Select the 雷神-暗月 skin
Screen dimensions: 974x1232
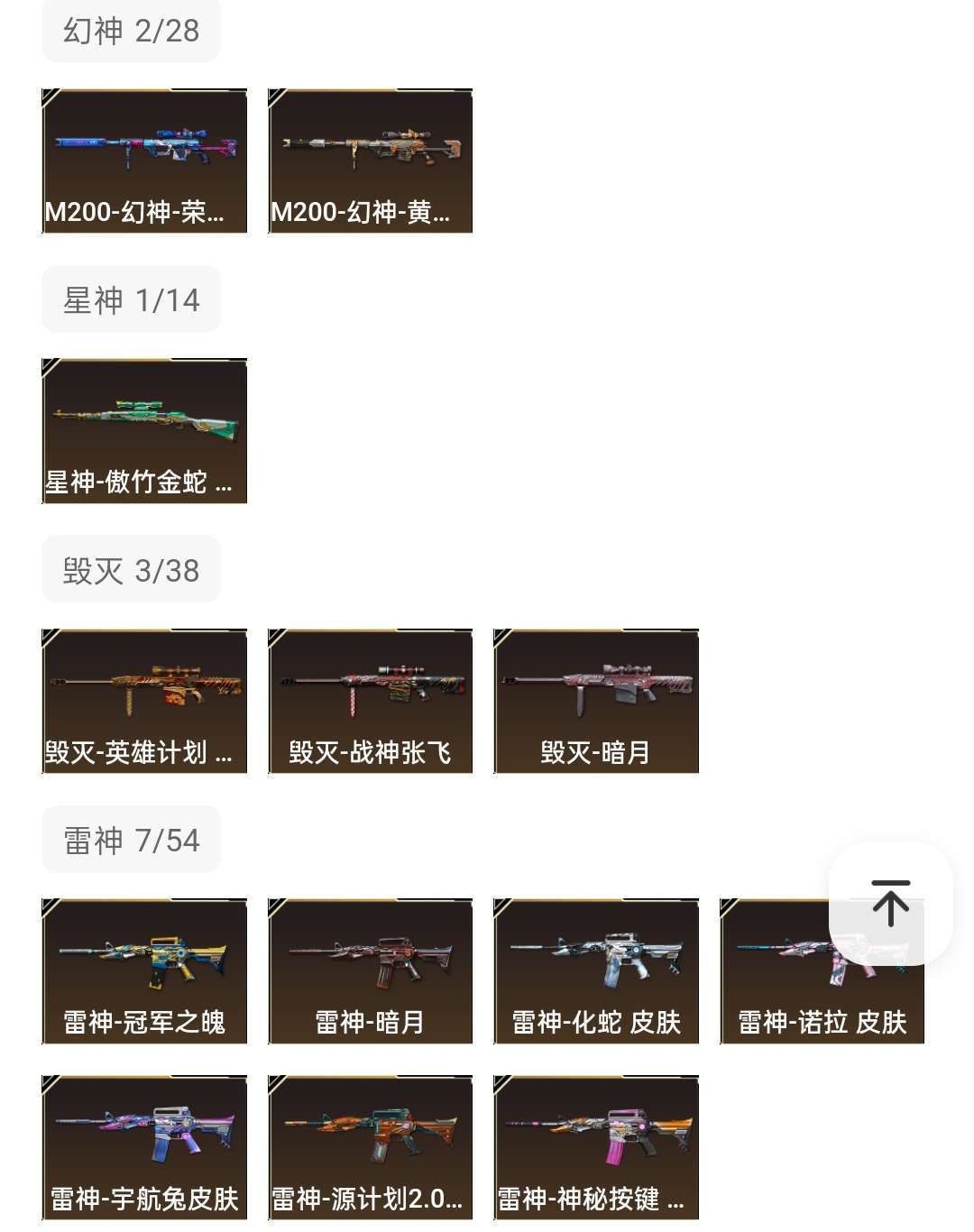tap(370, 970)
